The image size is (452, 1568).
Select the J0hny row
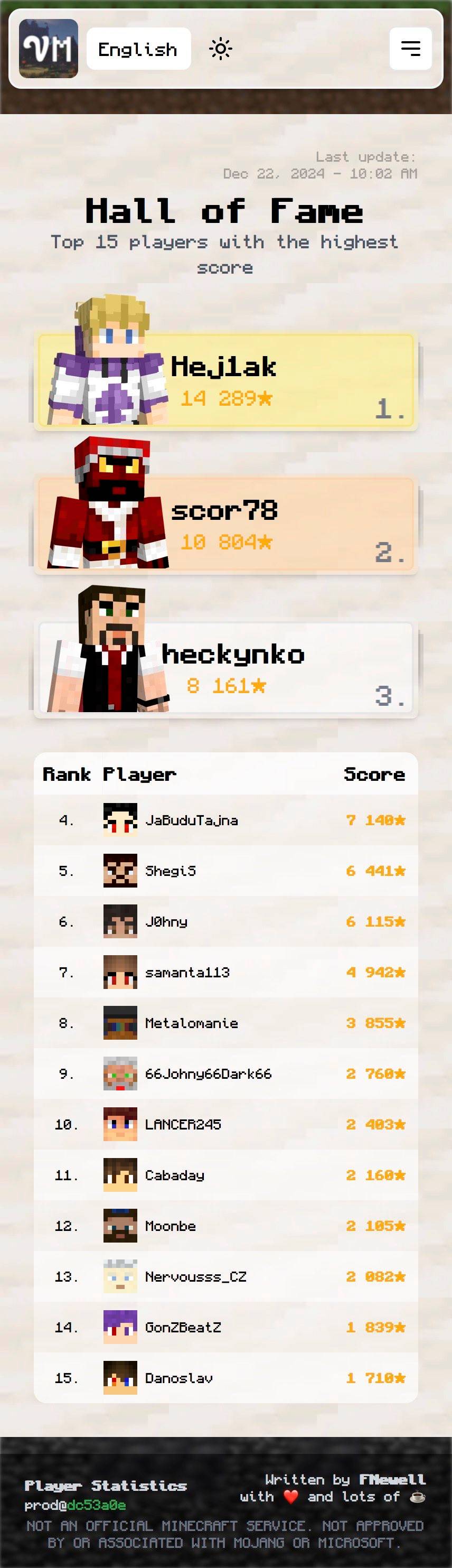(225, 921)
